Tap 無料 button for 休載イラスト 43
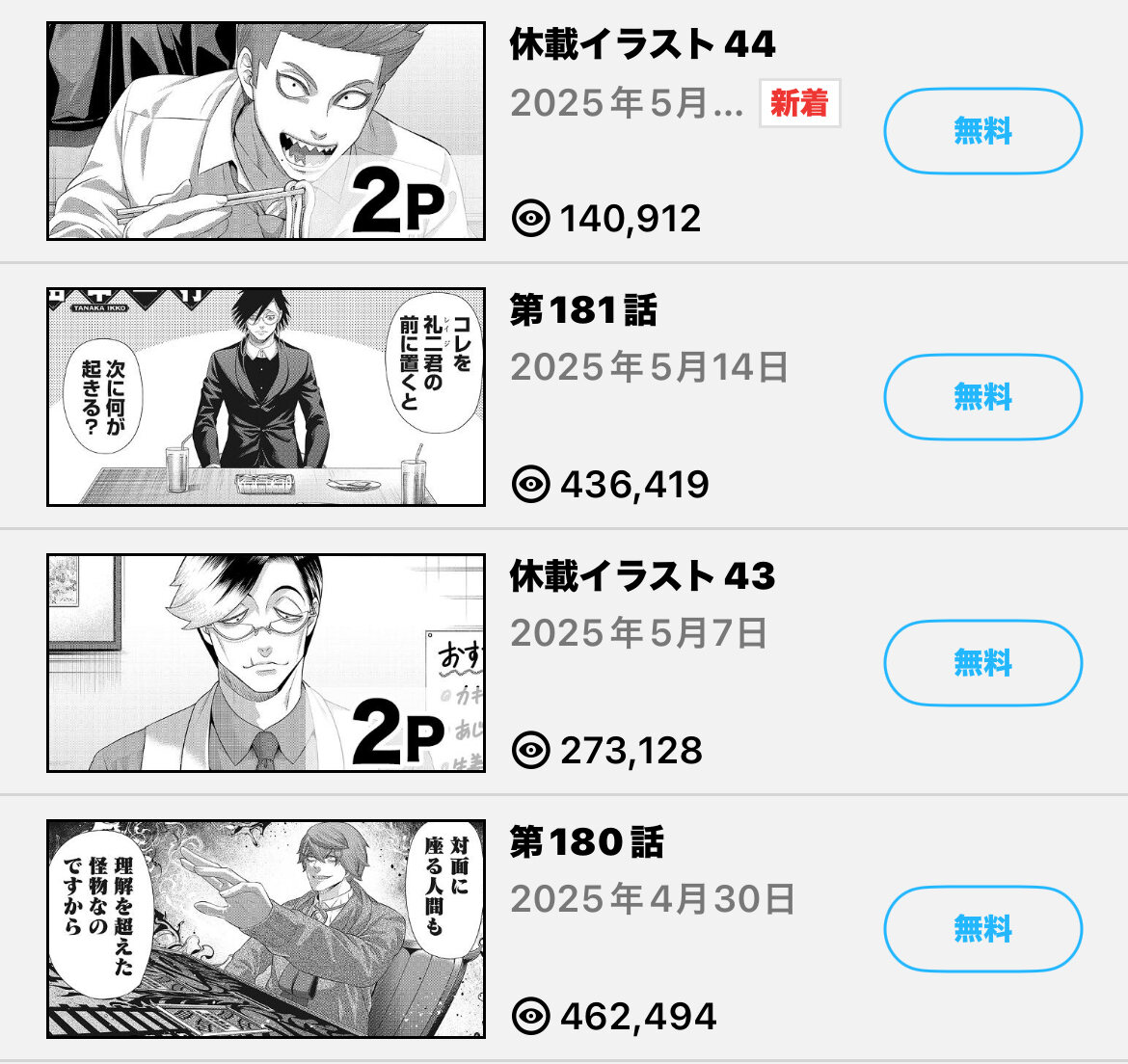 [982, 663]
